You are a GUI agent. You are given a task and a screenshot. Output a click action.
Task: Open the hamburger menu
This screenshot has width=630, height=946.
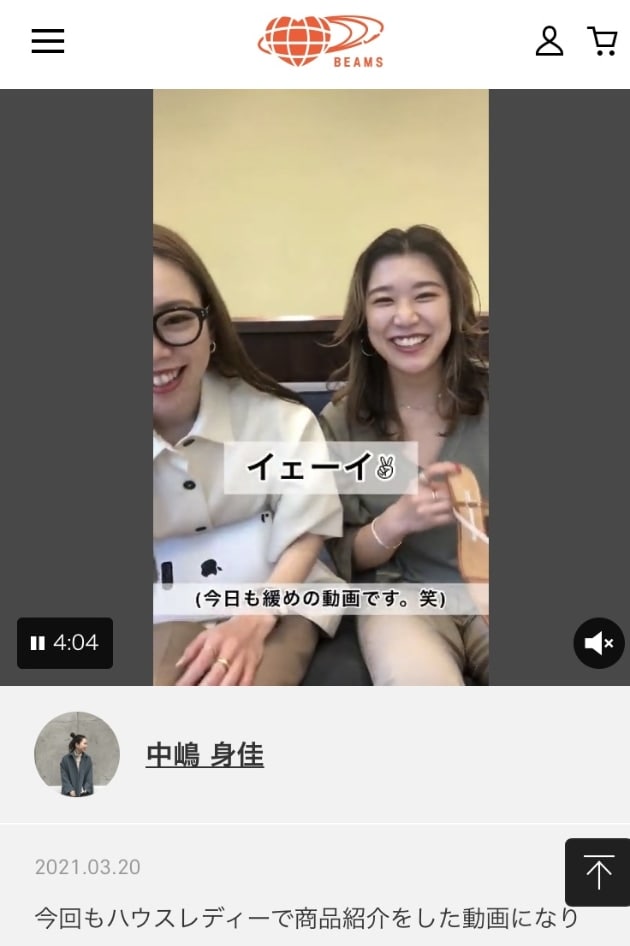coord(47,41)
